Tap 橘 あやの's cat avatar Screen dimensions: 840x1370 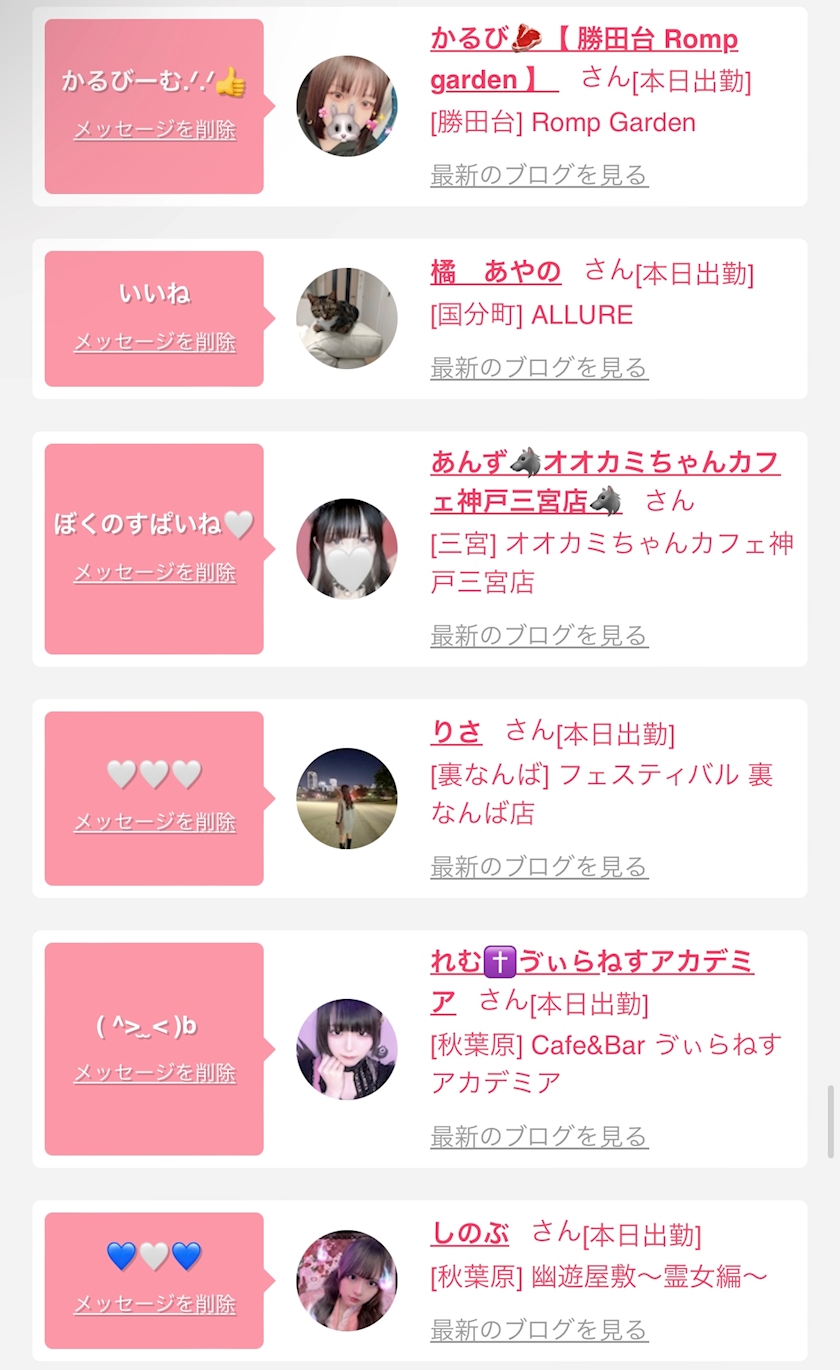click(x=347, y=318)
